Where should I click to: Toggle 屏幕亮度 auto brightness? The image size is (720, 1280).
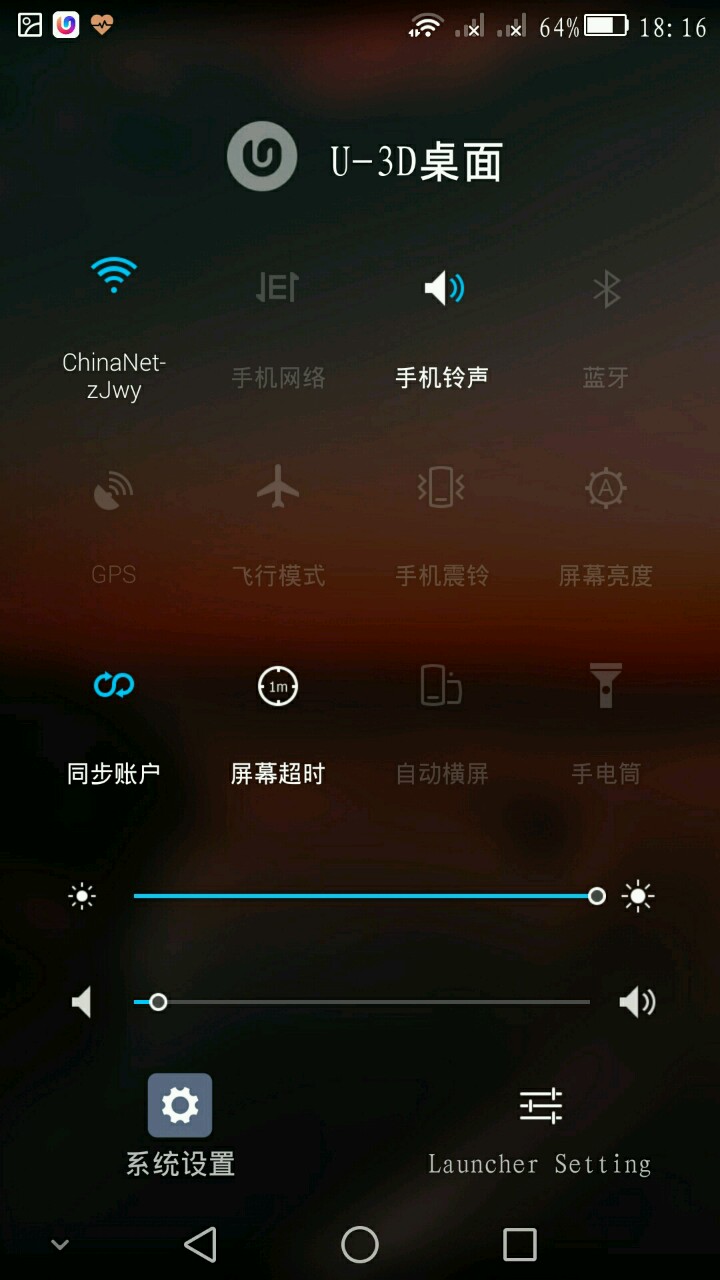[606, 488]
